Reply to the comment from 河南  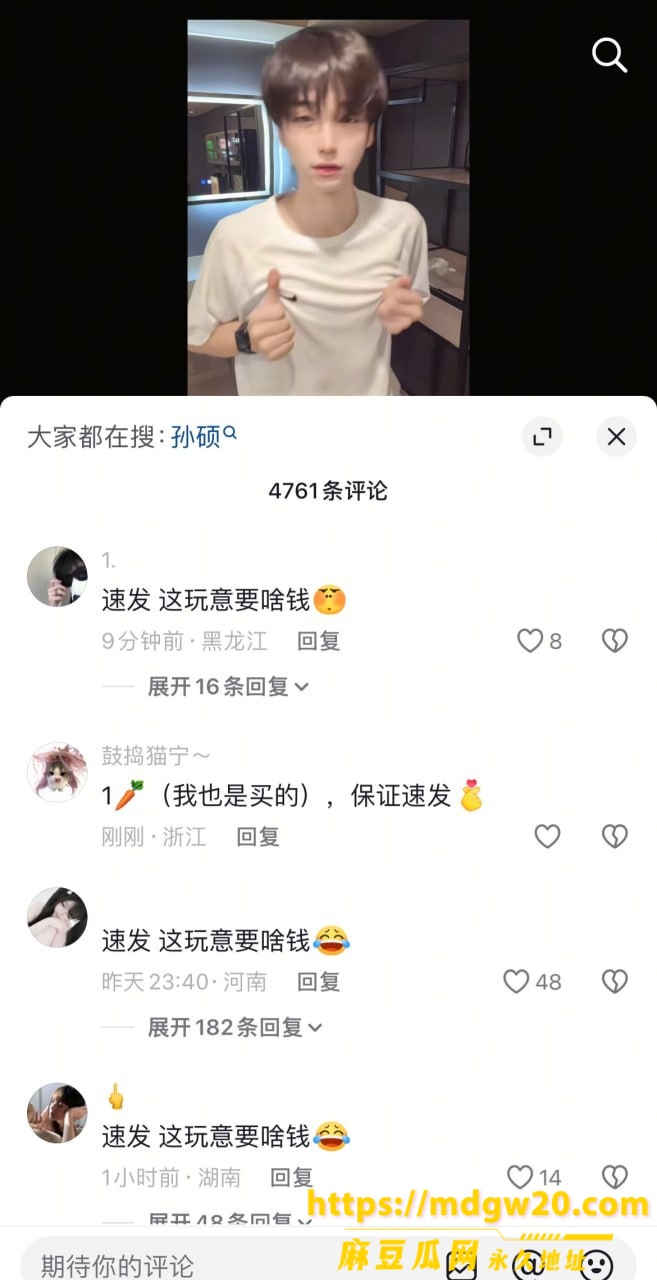click(318, 982)
